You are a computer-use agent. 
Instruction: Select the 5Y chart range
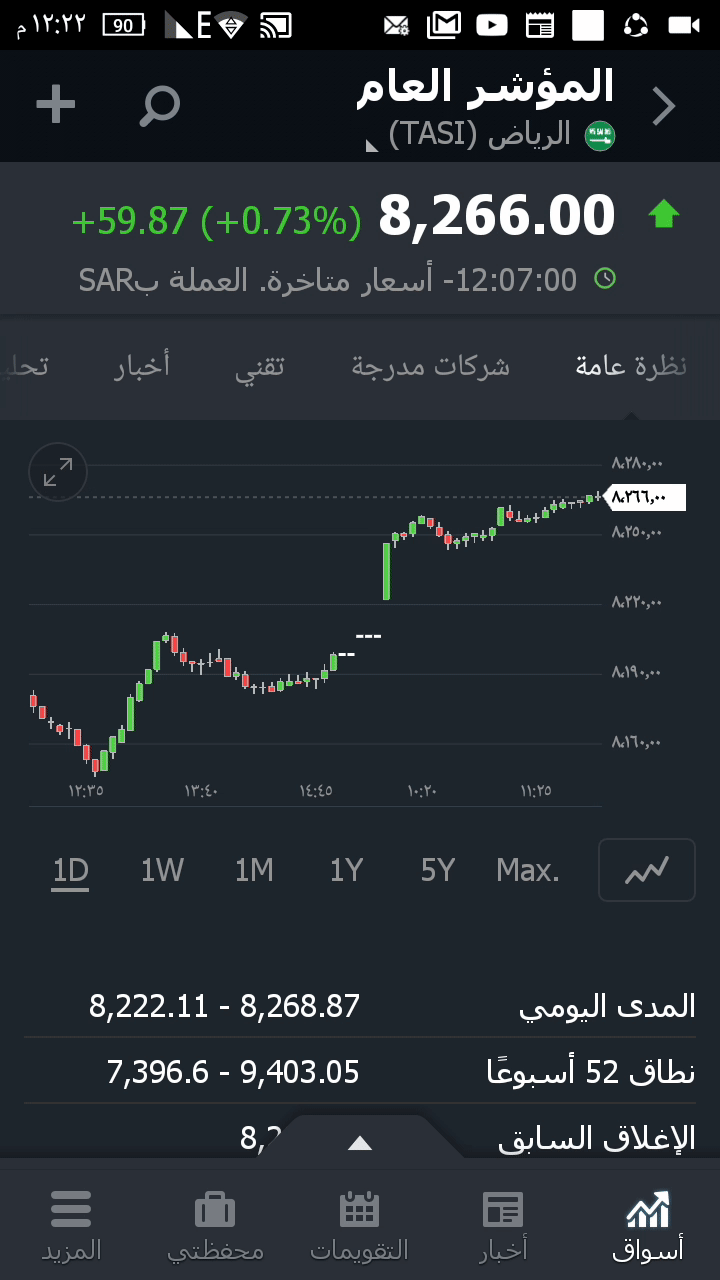coord(438,871)
